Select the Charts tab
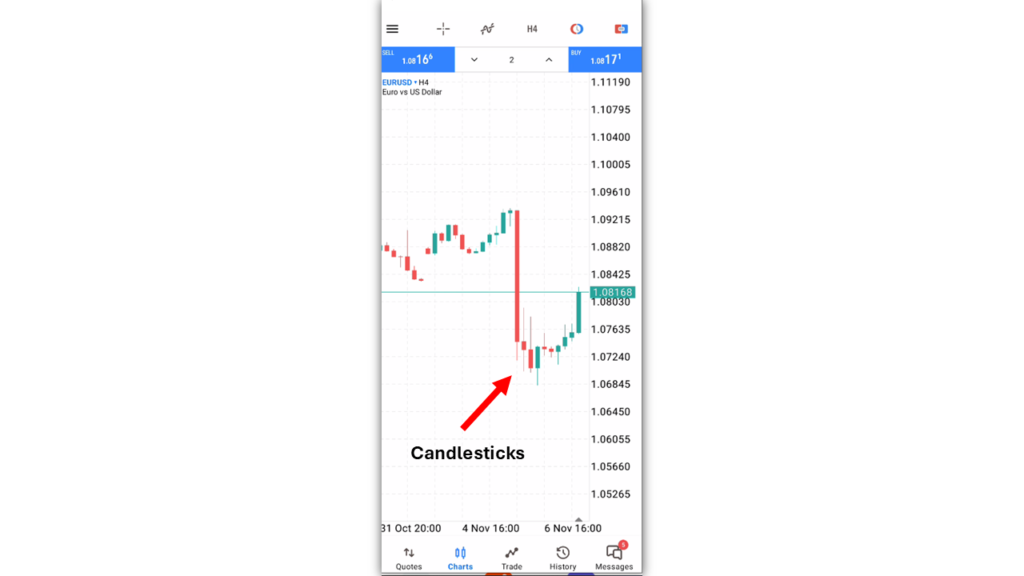This screenshot has height=576, width=1024. [460, 557]
